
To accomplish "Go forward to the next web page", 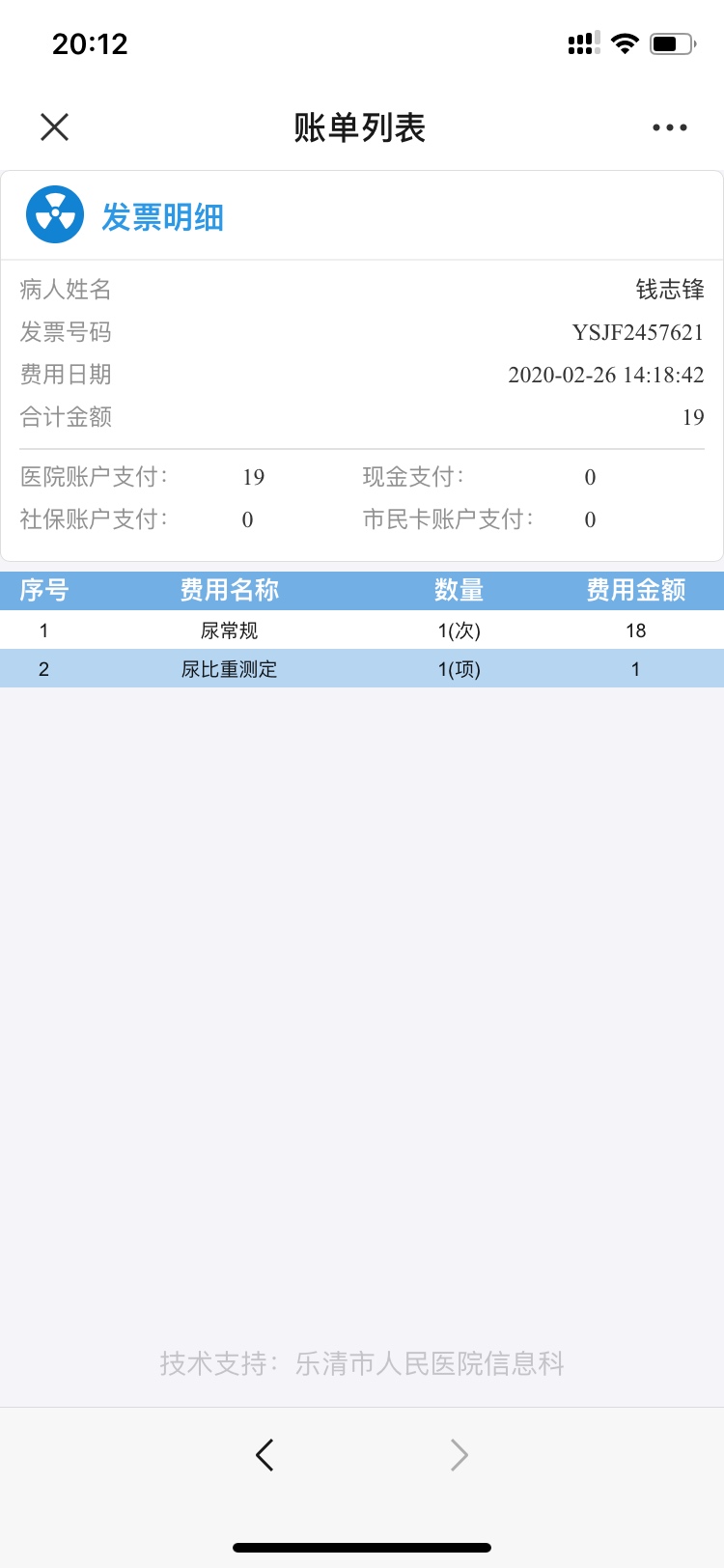I will (x=459, y=1454).
